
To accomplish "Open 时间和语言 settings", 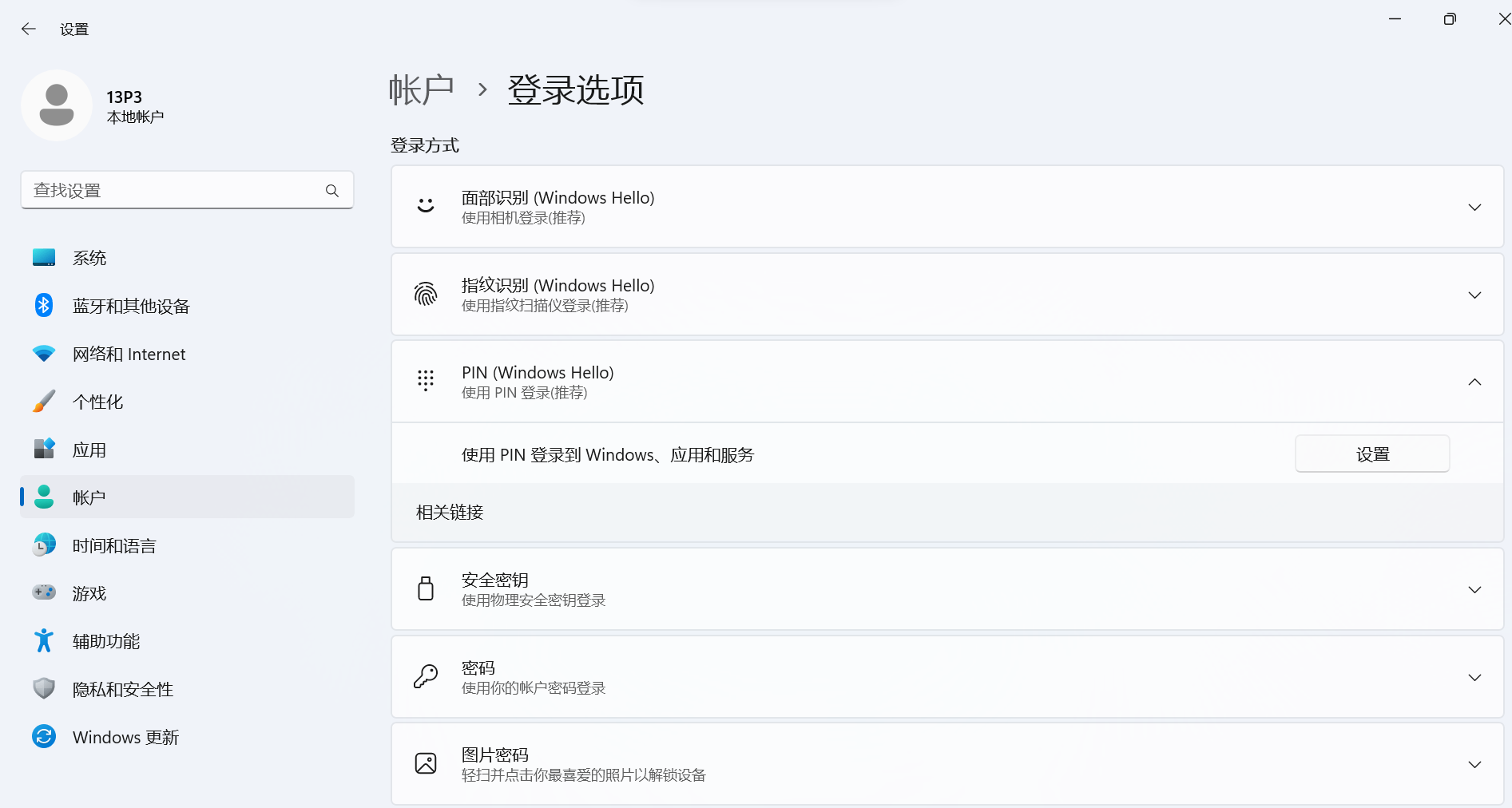I will [114, 545].
